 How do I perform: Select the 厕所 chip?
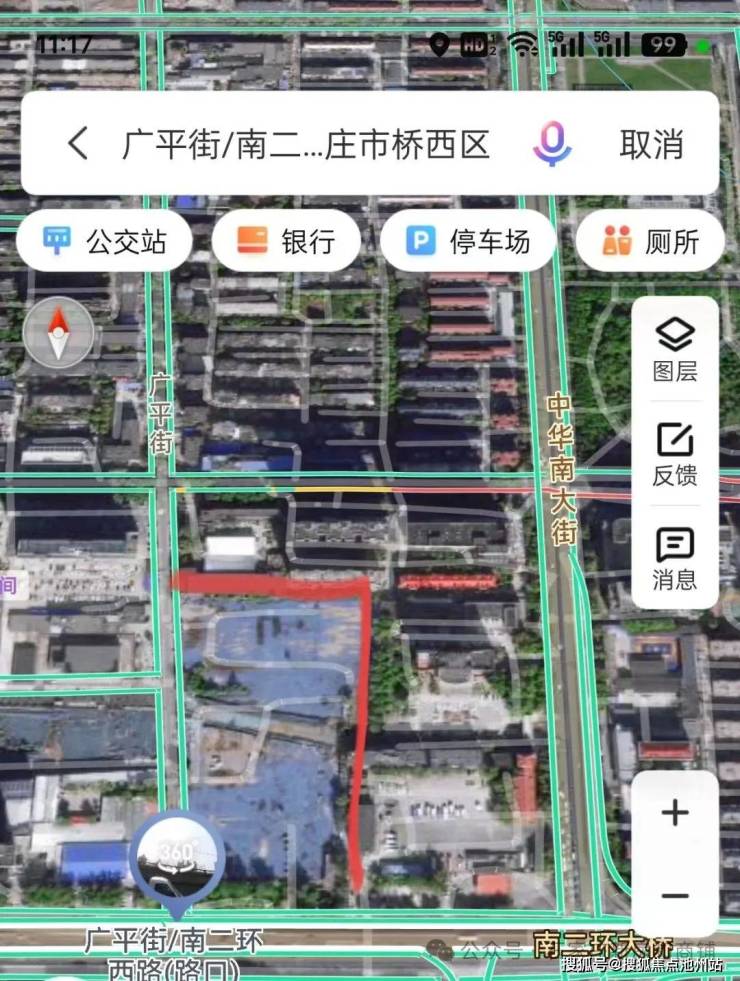(x=650, y=241)
